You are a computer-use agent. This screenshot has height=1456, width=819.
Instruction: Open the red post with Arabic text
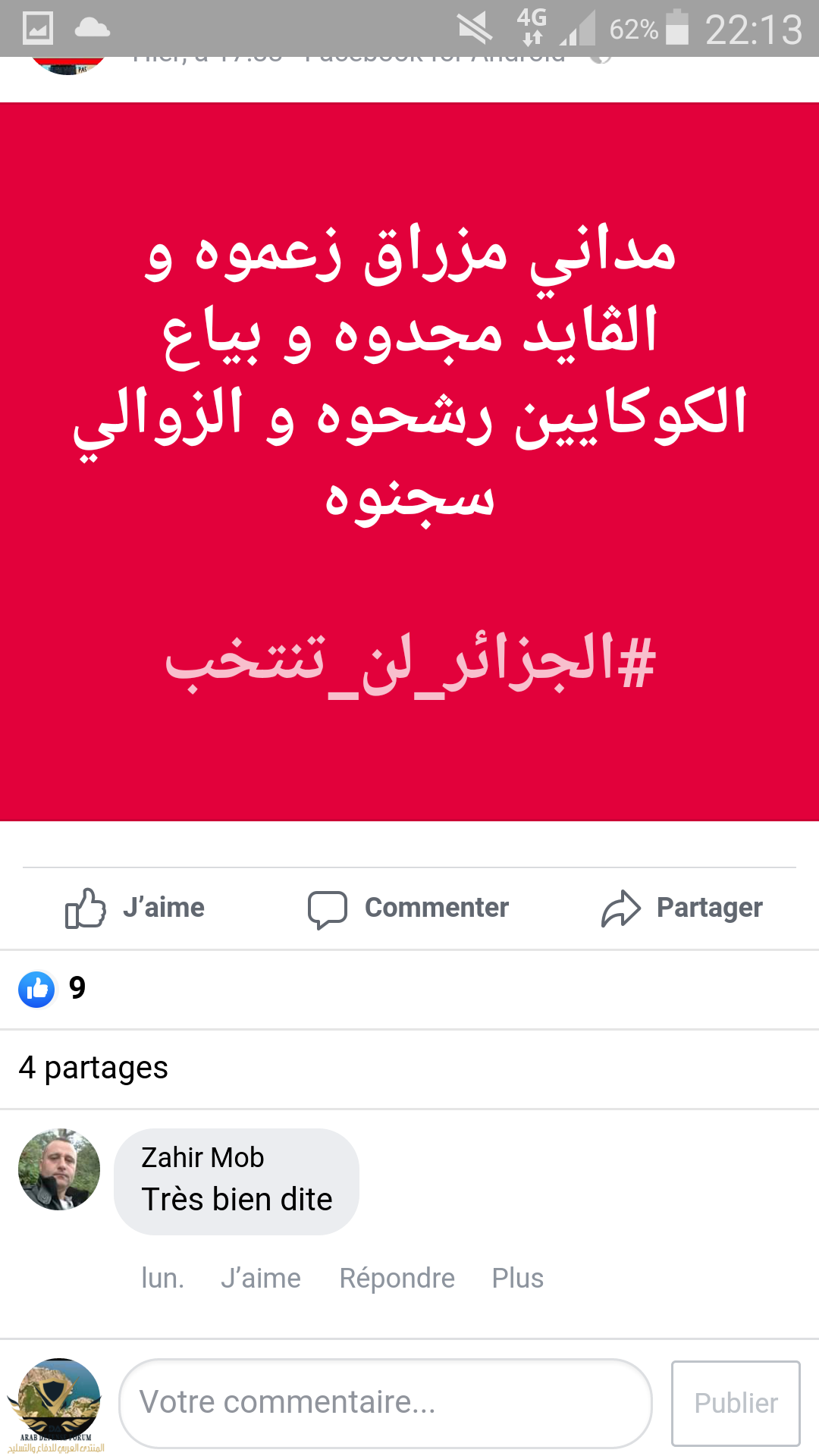coord(409,379)
